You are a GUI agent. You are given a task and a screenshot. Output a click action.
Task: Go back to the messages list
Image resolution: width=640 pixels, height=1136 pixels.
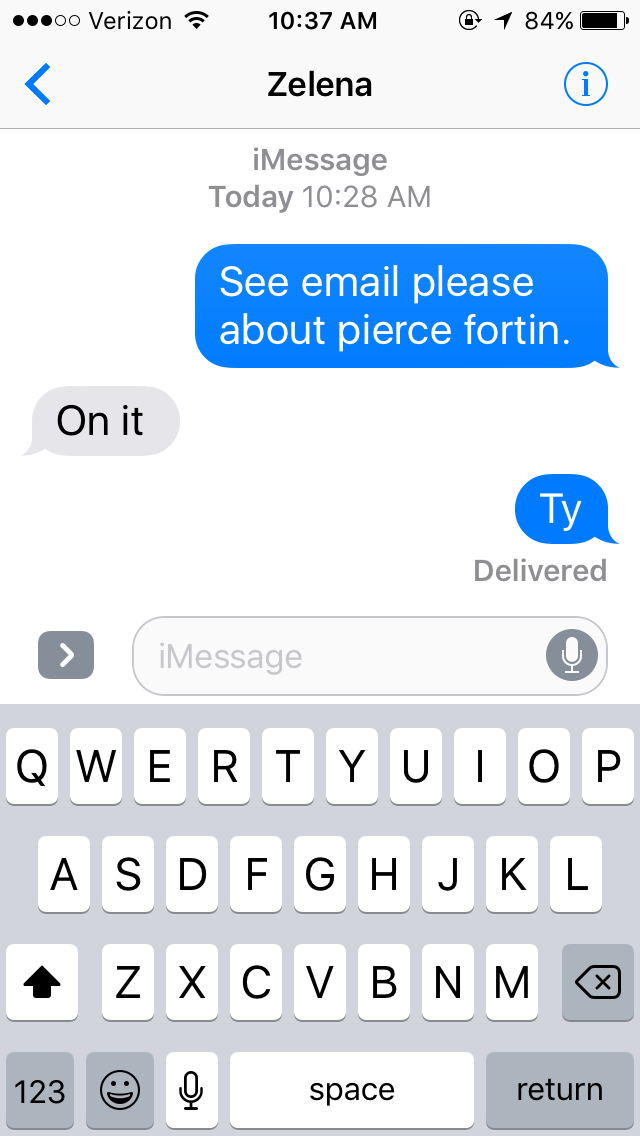pyautogui.click(x=38, y=85)
